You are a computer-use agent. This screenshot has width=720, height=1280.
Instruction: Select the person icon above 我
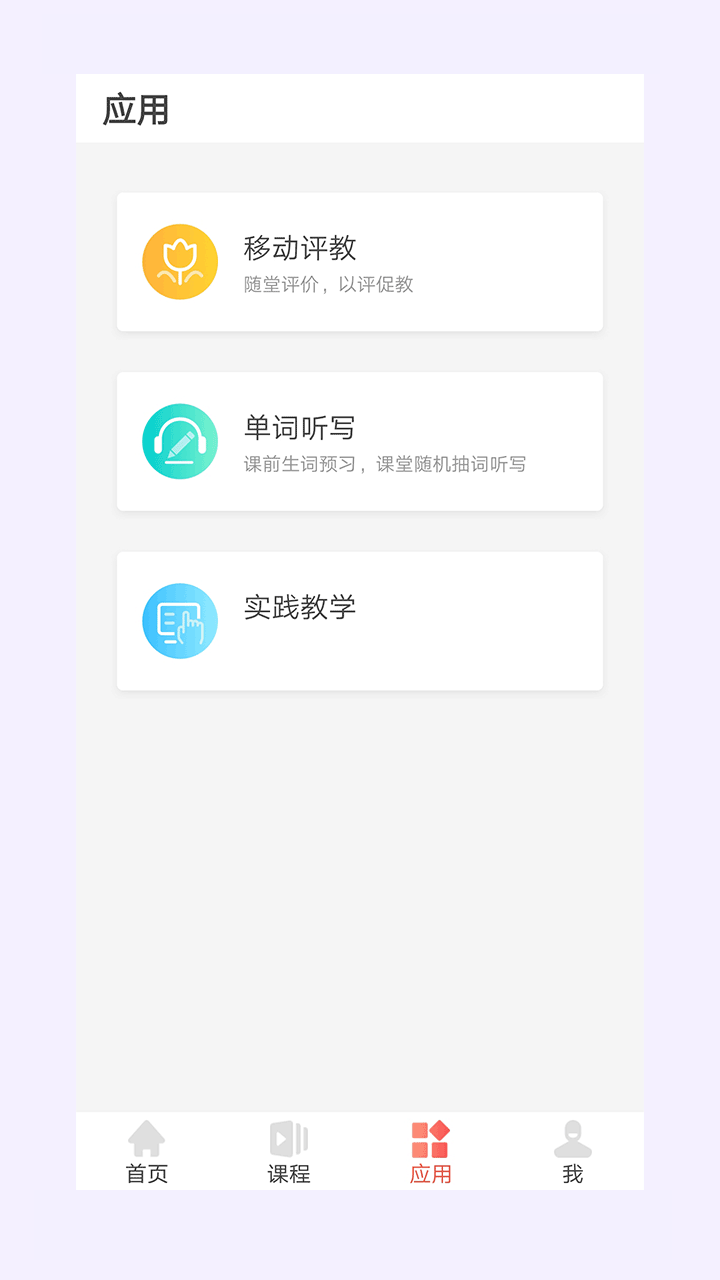[x=572, y=1135]
